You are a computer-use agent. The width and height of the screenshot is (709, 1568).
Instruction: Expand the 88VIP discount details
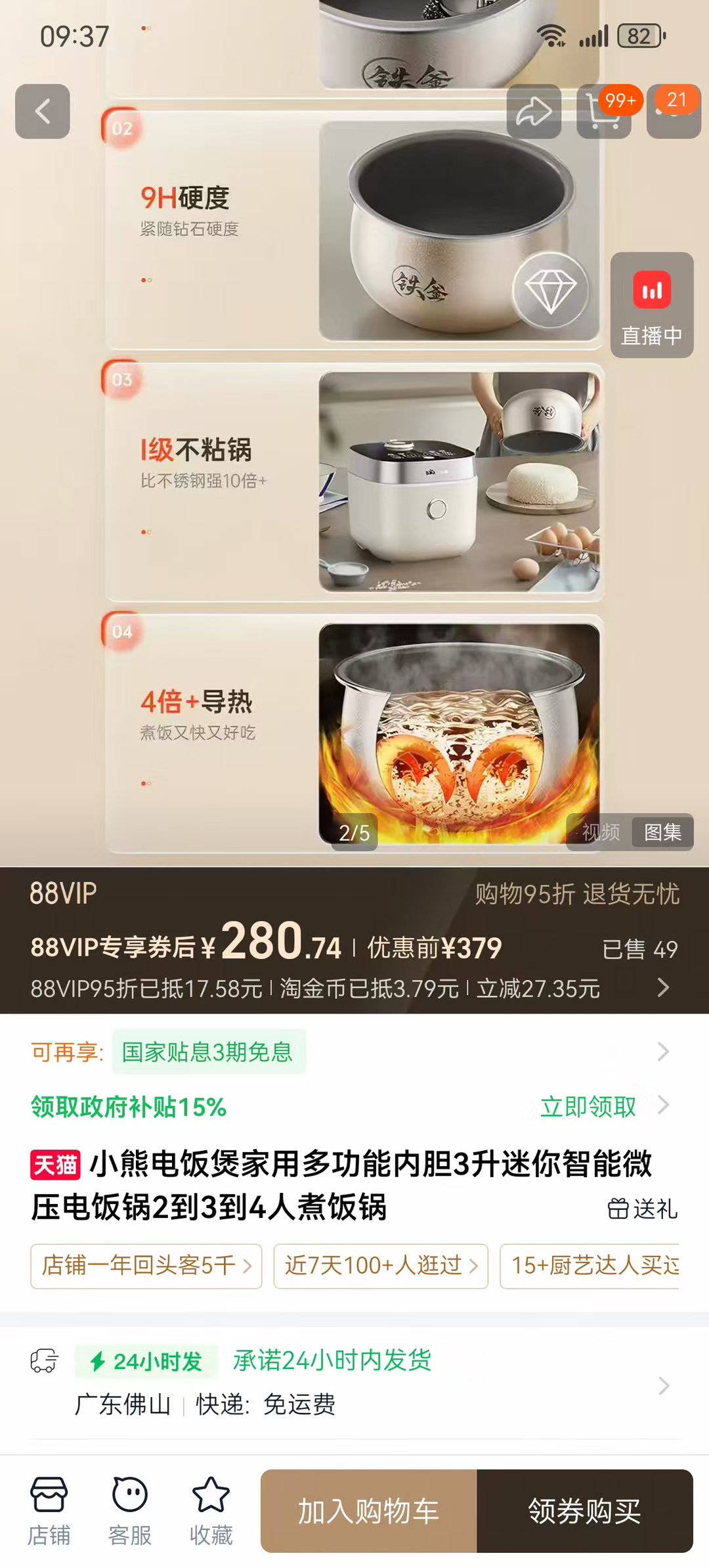pos(663,987)
